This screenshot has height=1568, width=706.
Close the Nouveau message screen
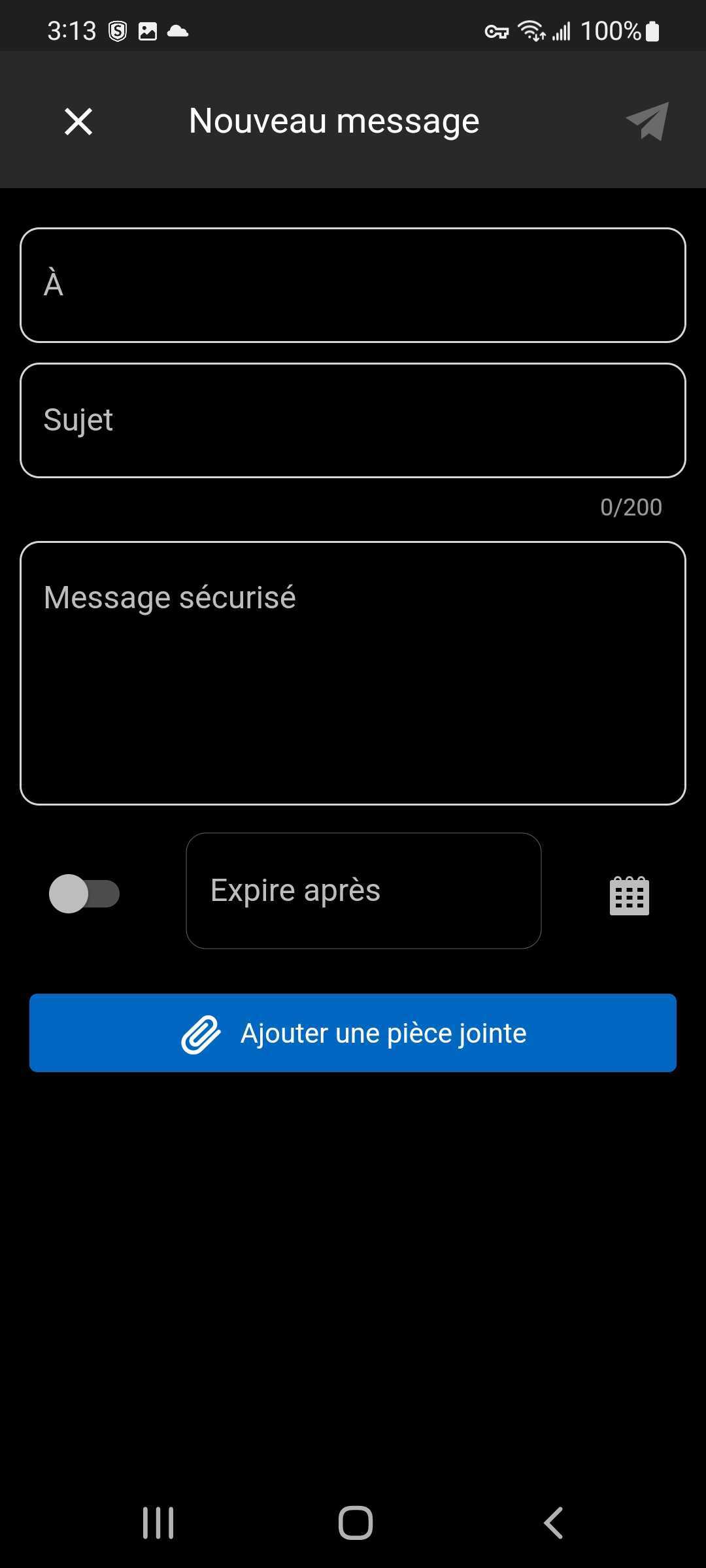(76, 121)
